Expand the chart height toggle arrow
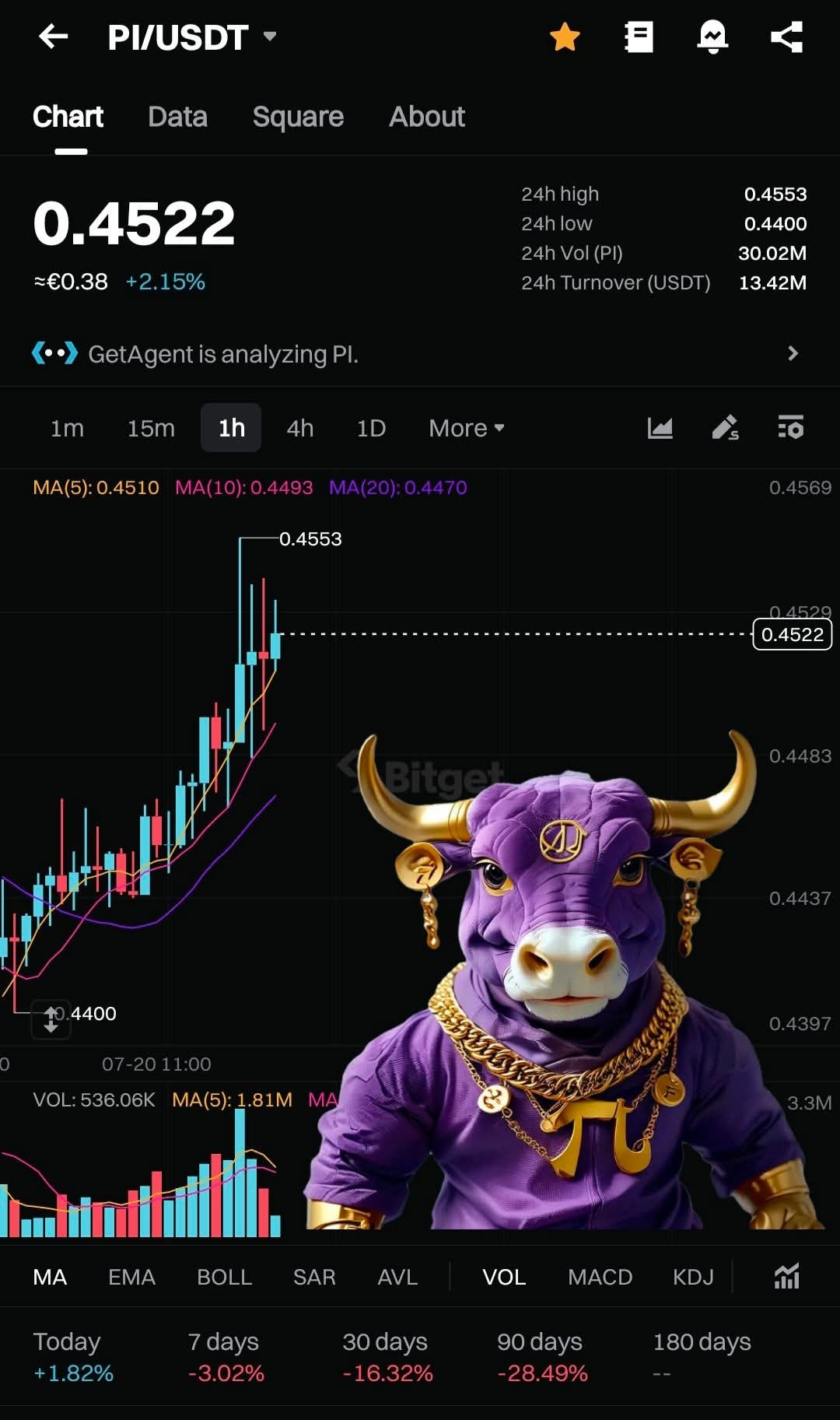 [x=51, y=1019]
